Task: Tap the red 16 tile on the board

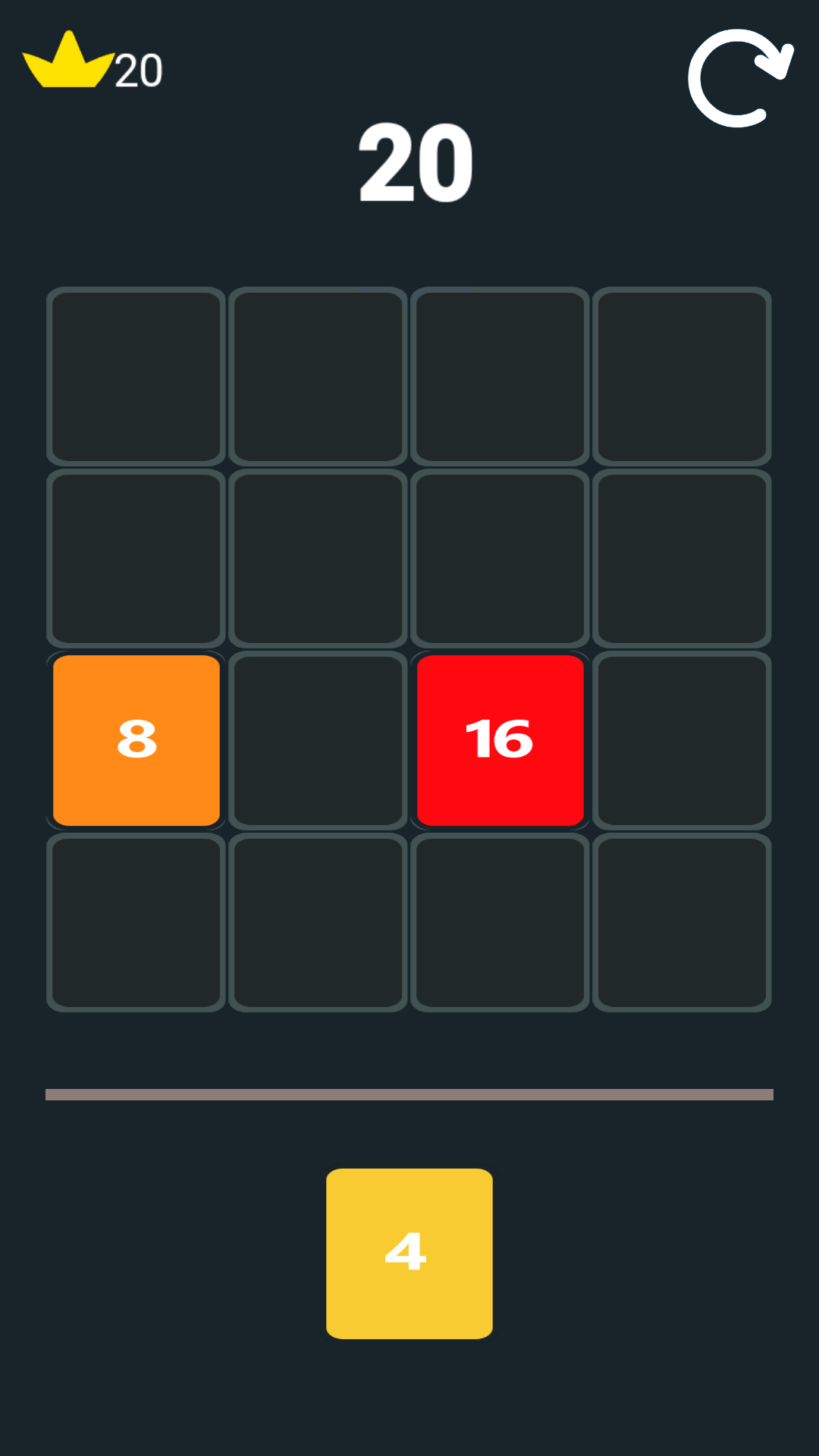Action: point(500,740)
